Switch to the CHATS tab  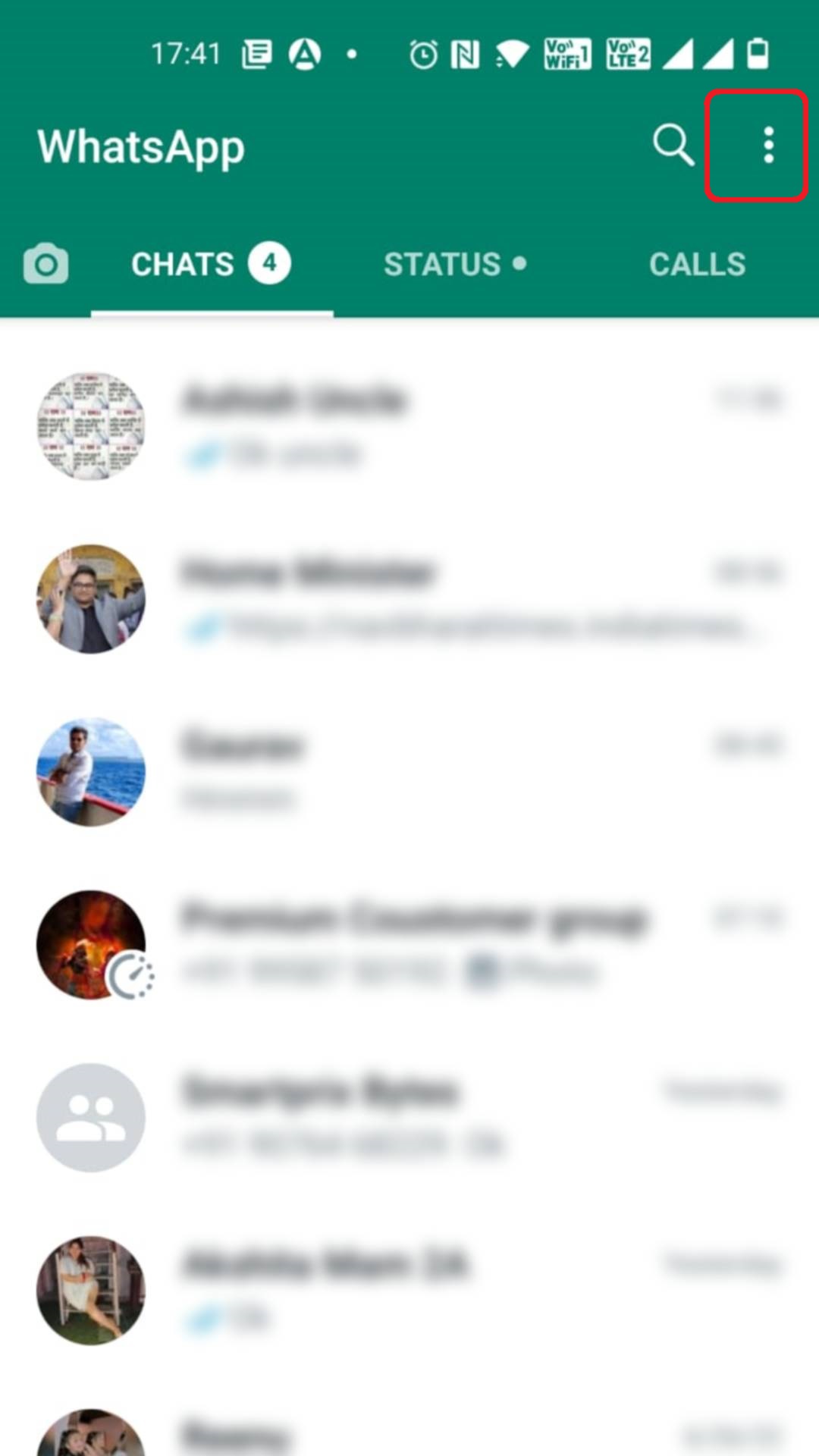coord(211,264)
